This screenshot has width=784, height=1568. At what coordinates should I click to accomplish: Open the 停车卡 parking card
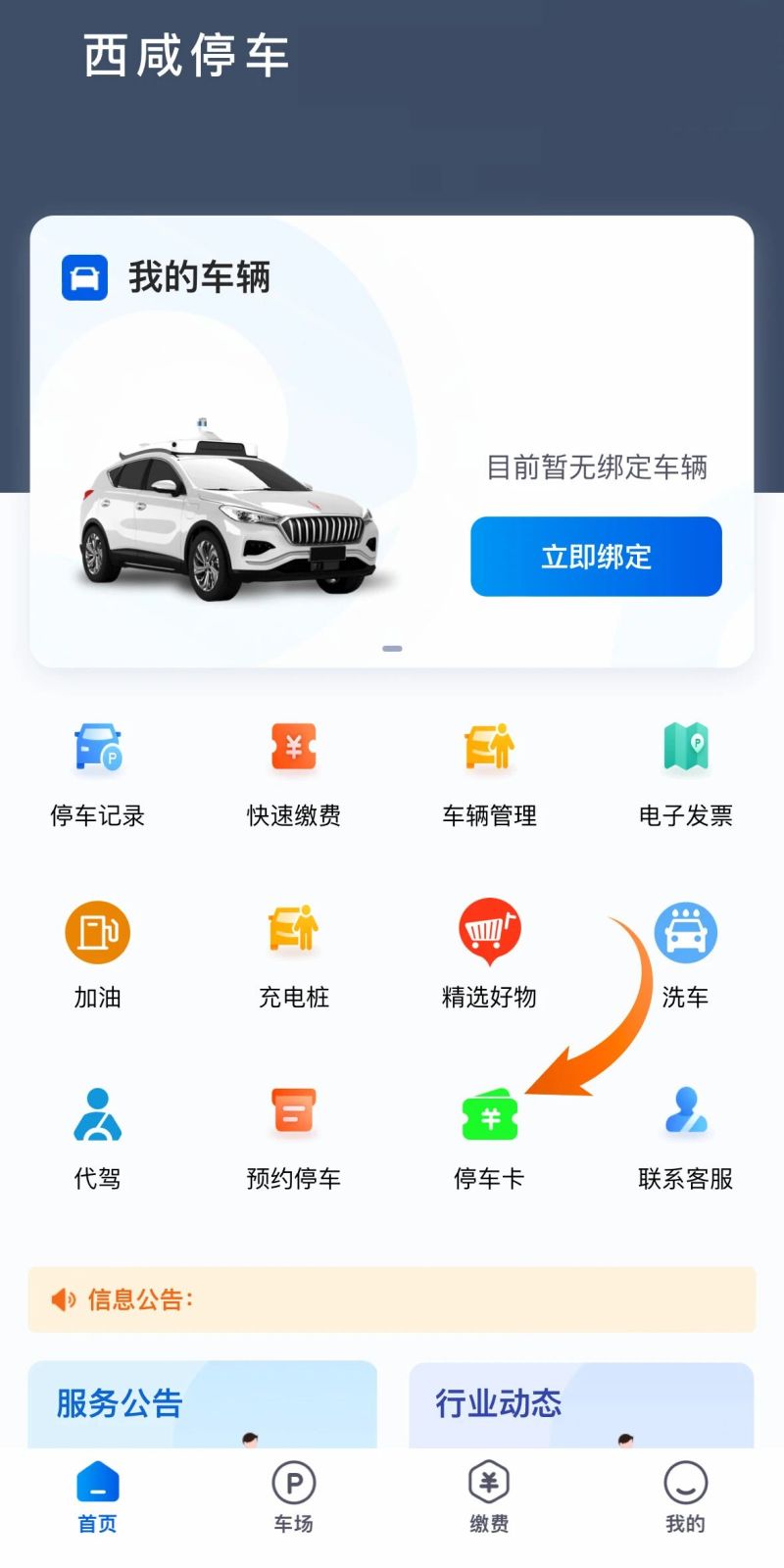(x=489, y=1135)
